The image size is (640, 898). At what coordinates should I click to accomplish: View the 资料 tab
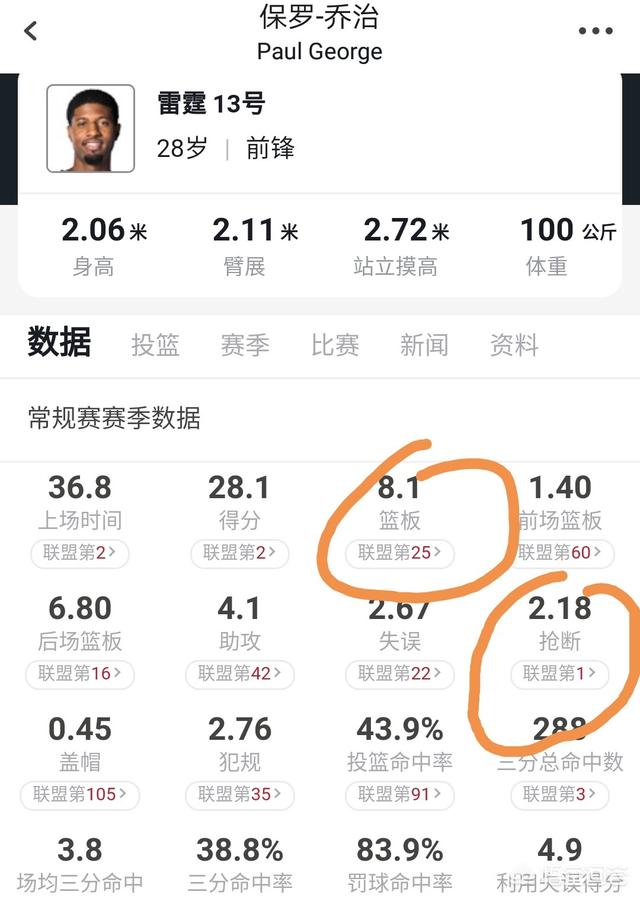514,346
